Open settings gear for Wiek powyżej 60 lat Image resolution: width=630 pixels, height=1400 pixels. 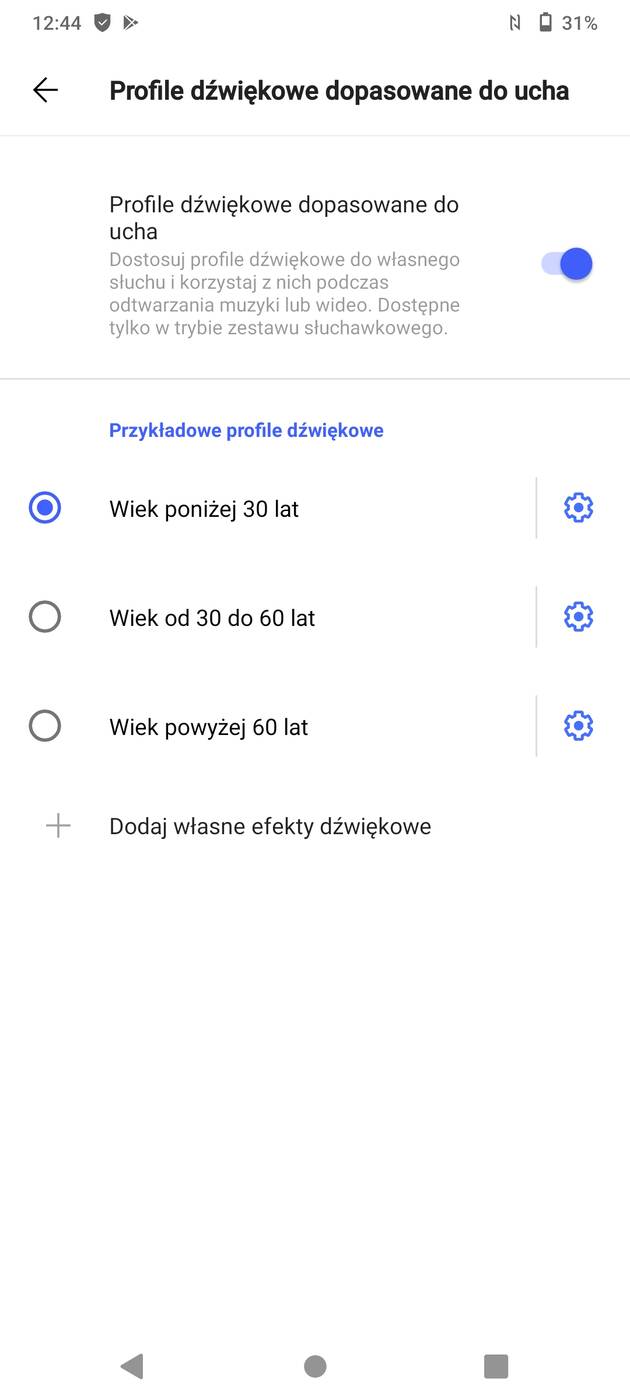tap(578, 726)
